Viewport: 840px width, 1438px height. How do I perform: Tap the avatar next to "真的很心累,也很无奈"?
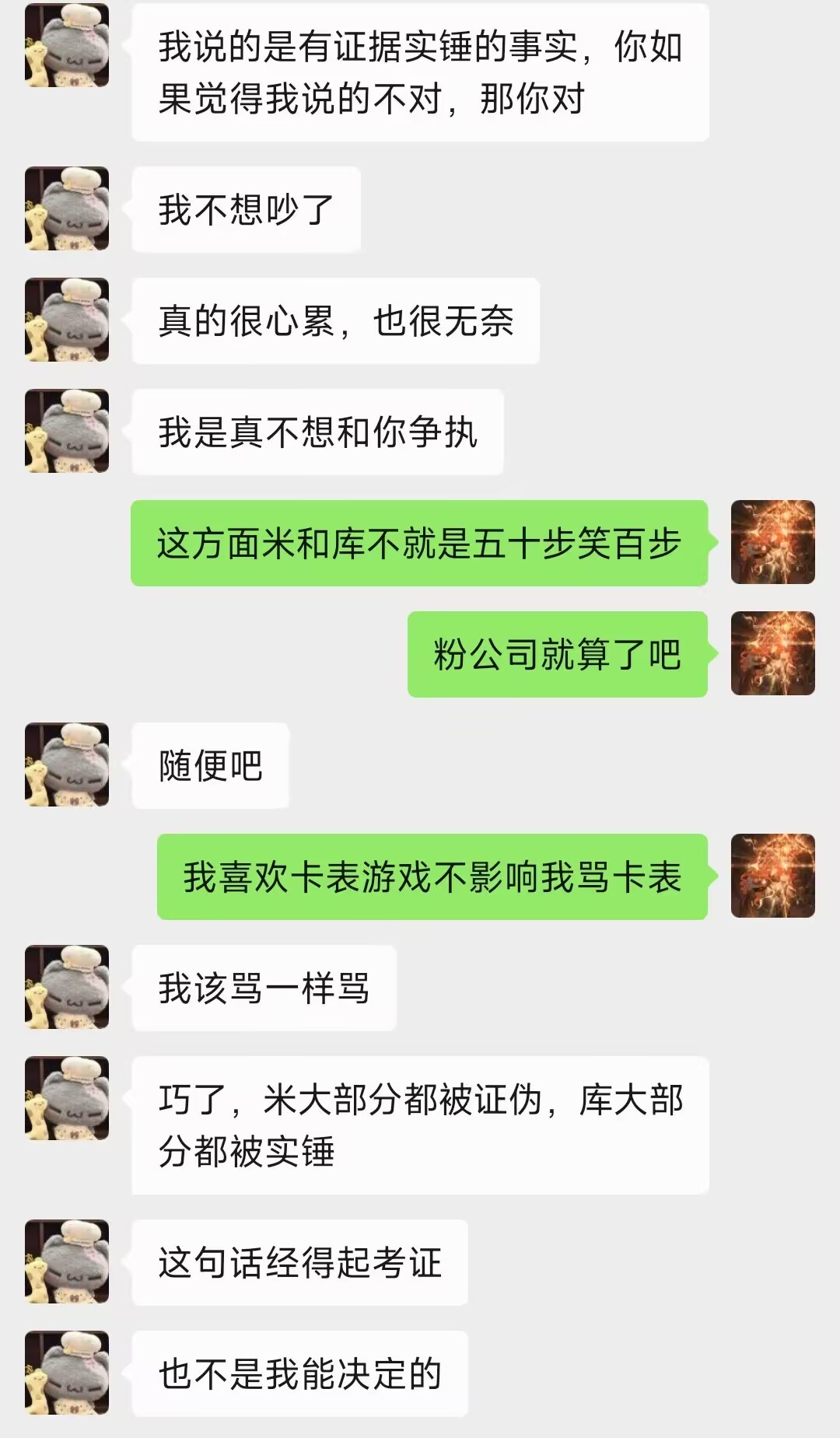[x=67, y=320]
